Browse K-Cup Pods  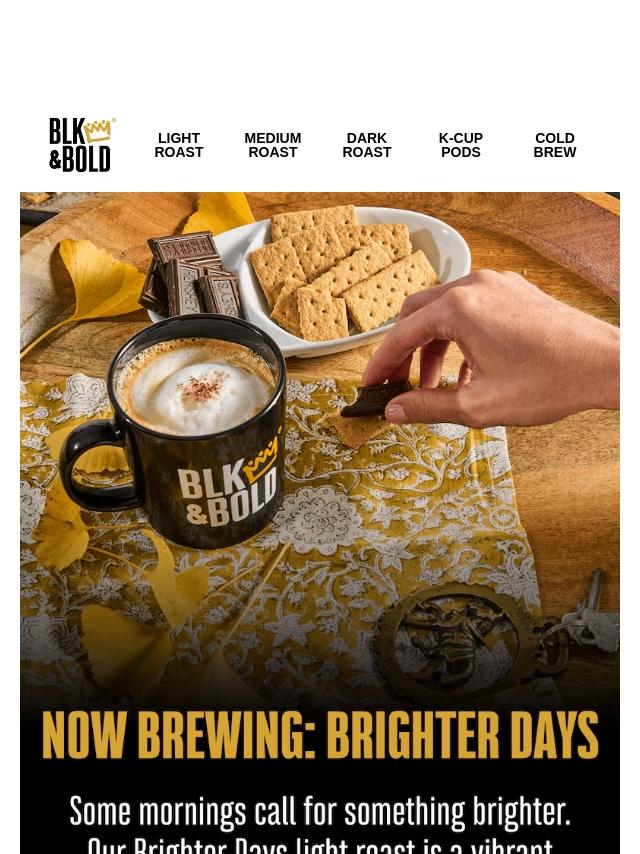click(461, 145)
